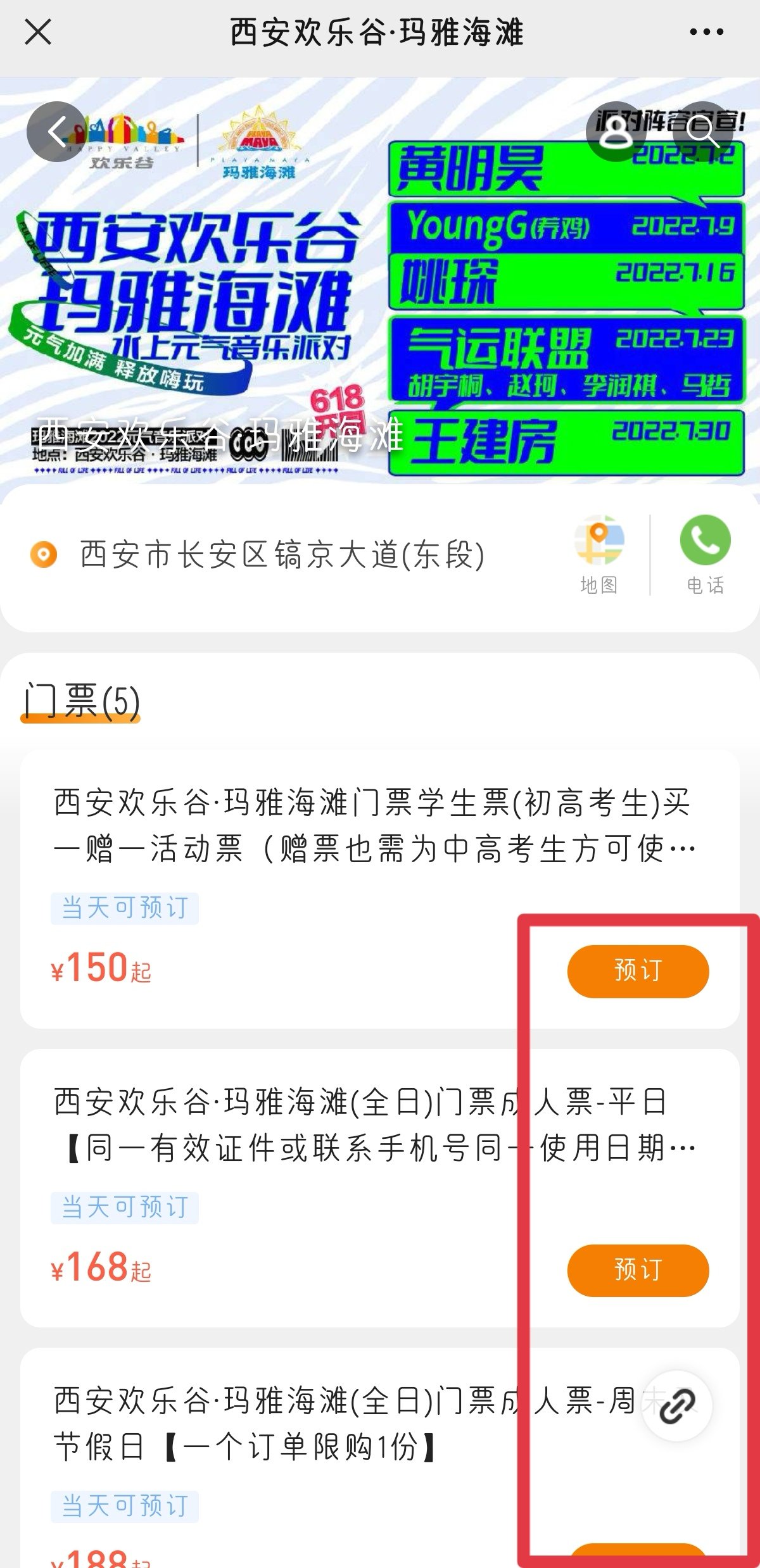This screenshot has height=1568, width=760.
Task: Select the 门票(5) tab
Action: point(81,701)
